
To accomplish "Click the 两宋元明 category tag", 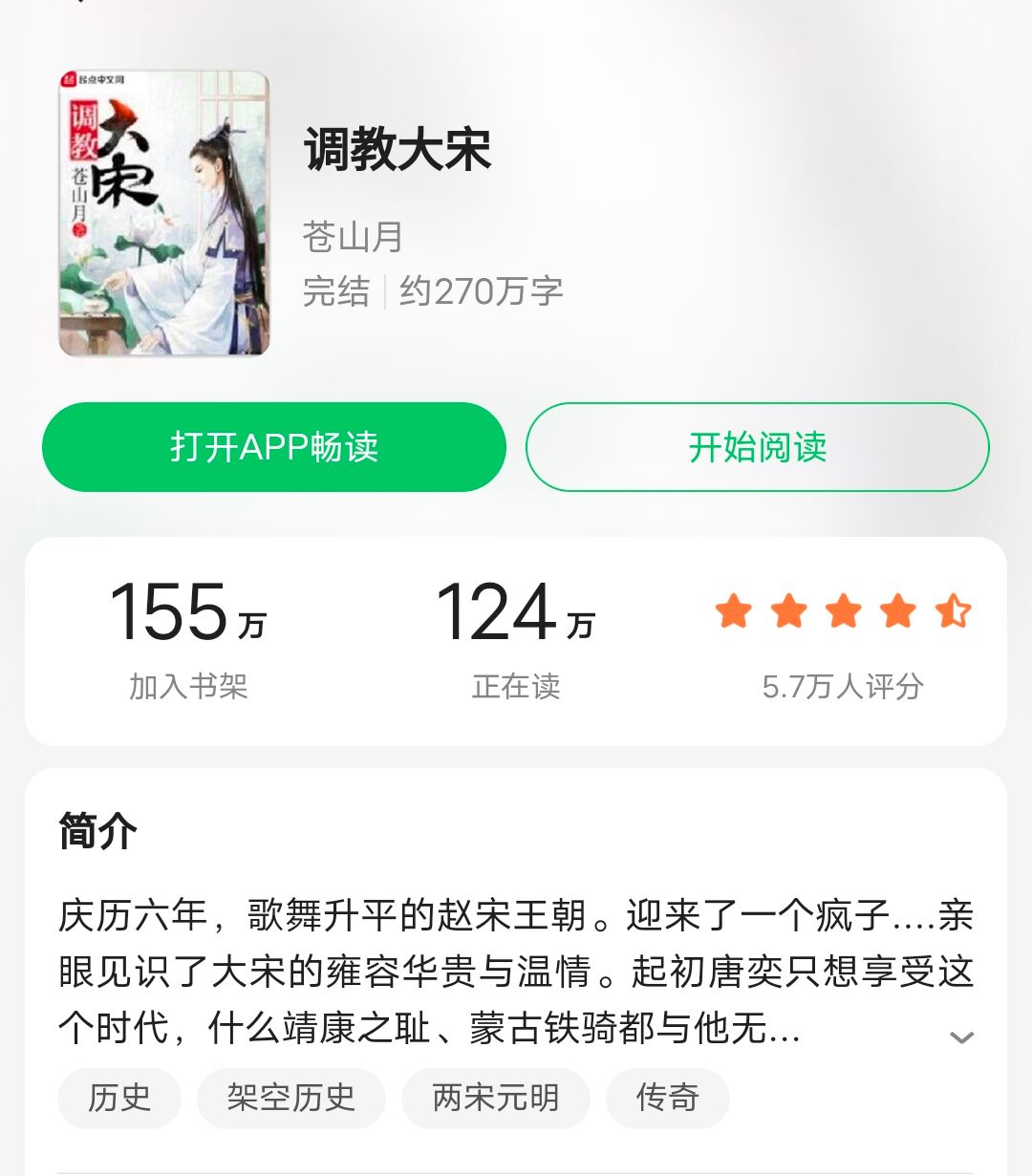I will (x=495, y=1098).
